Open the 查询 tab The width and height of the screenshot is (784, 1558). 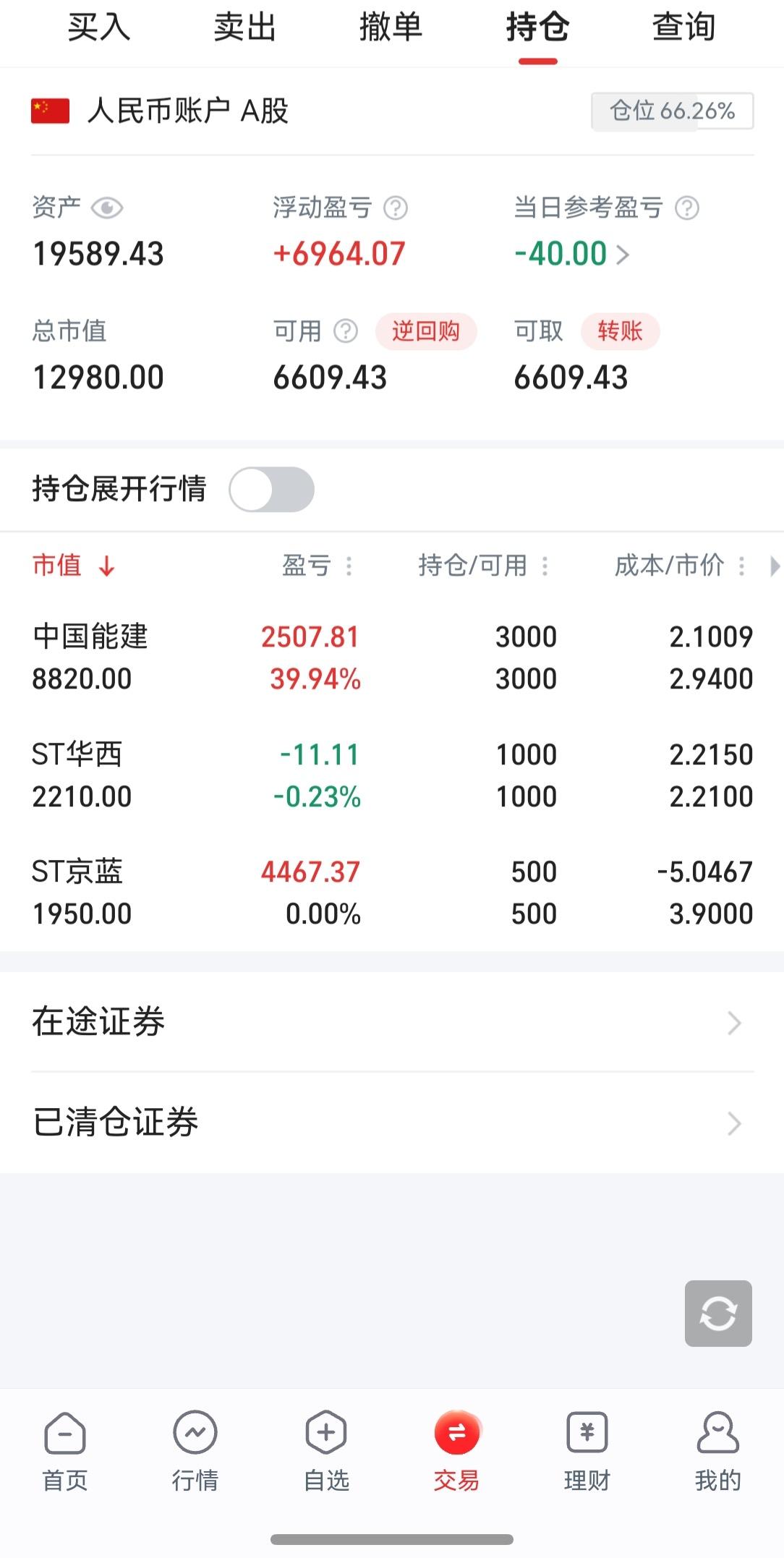682,27
